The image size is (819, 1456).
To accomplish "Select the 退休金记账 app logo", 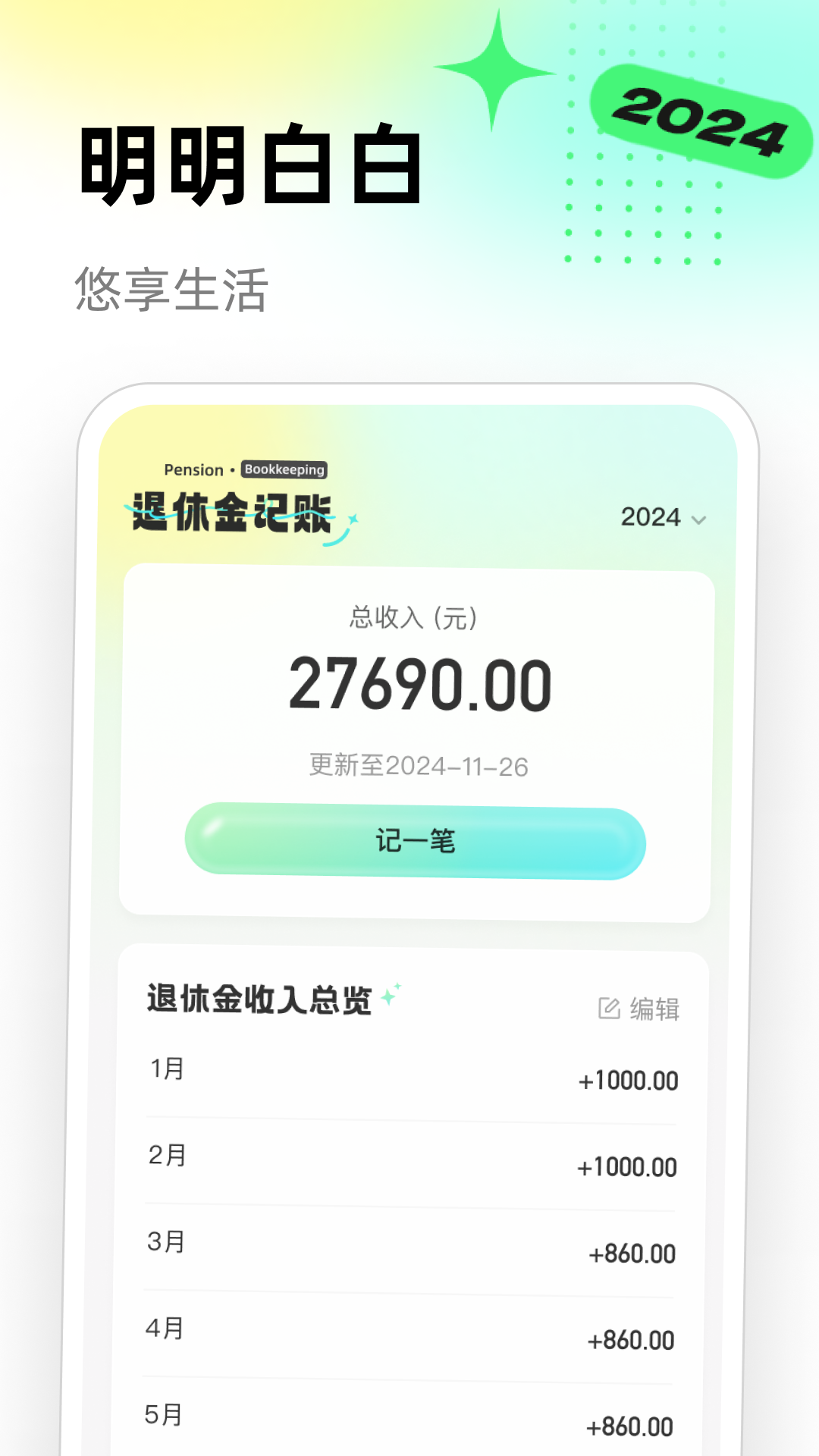I will [231, 516].
